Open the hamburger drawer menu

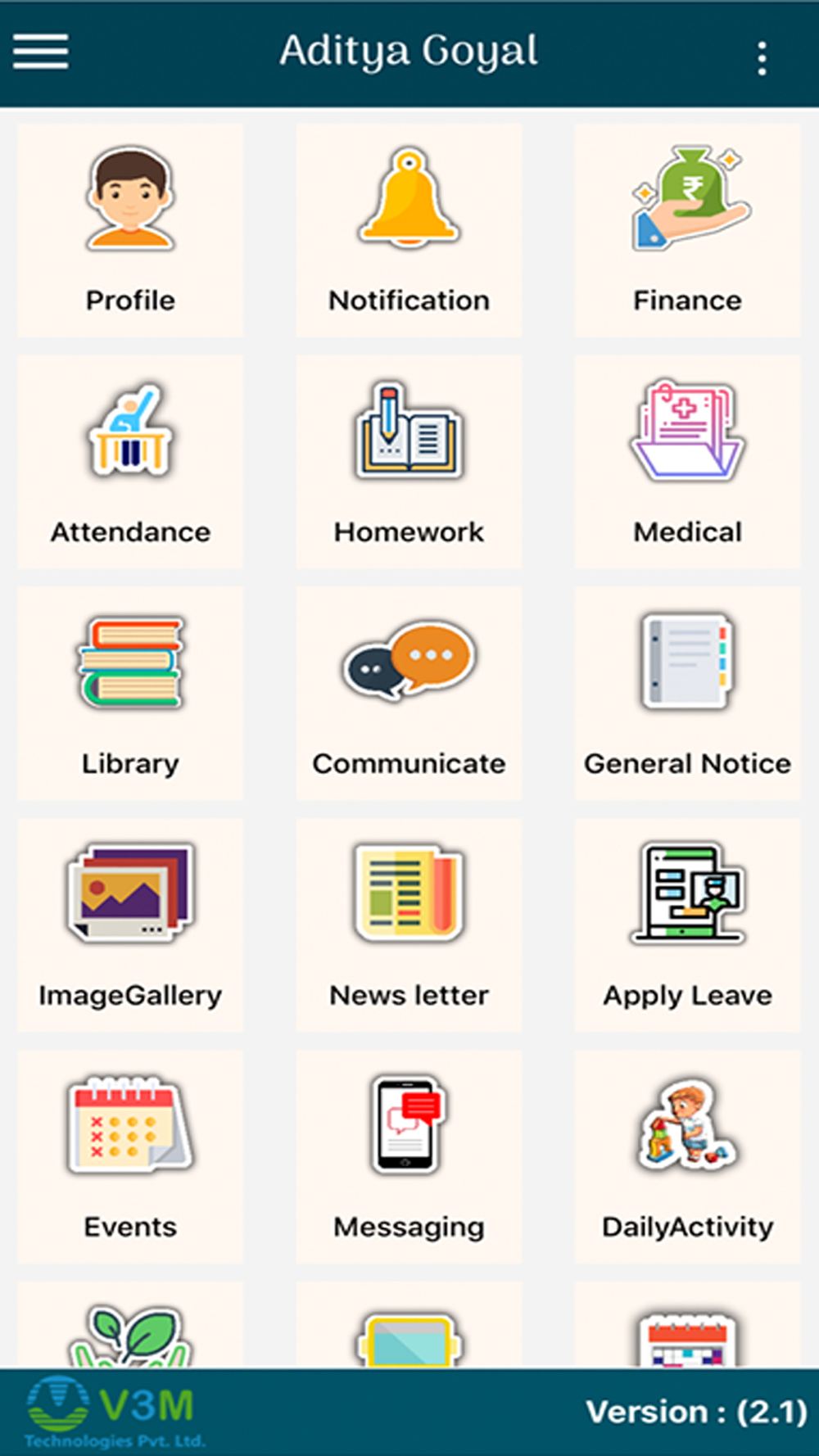coord(40,52)
